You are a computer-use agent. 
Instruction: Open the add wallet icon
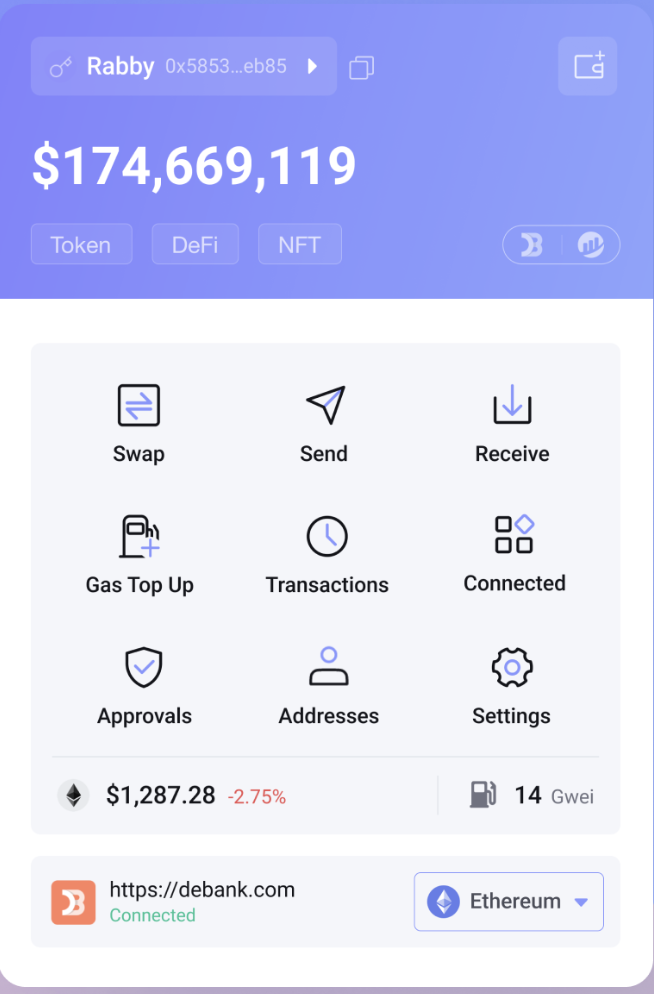(588, 66)
